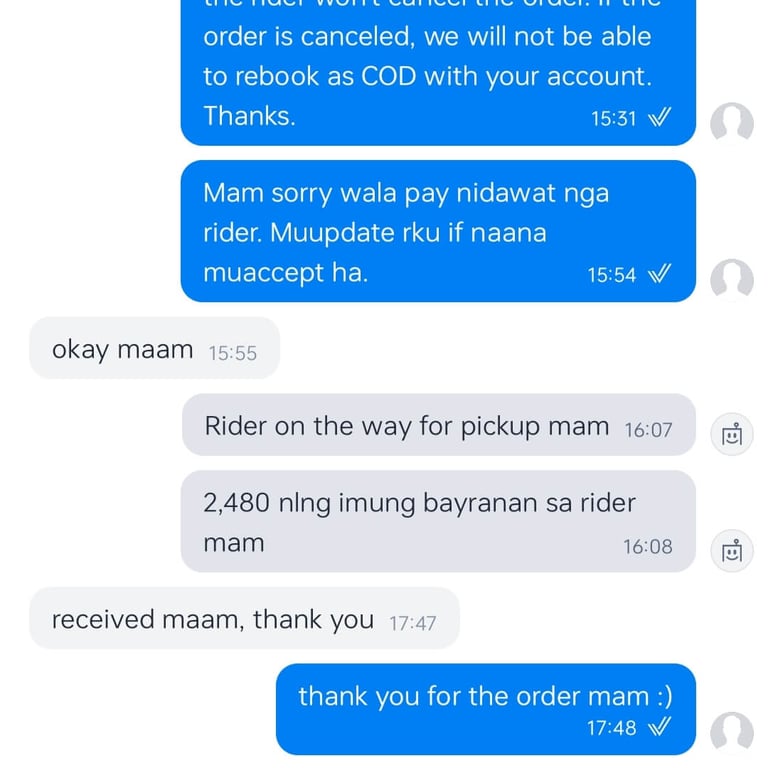Tap the avatar next to the 15:54 message
The height and width of the screenshot is (768, 768).
[x=731, y=280]
